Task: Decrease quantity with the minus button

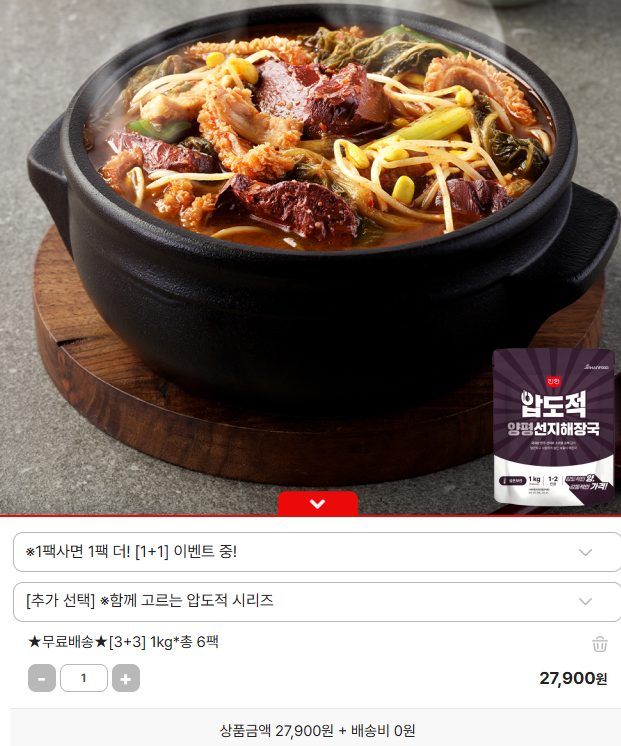Action: [x=41, y=678]
